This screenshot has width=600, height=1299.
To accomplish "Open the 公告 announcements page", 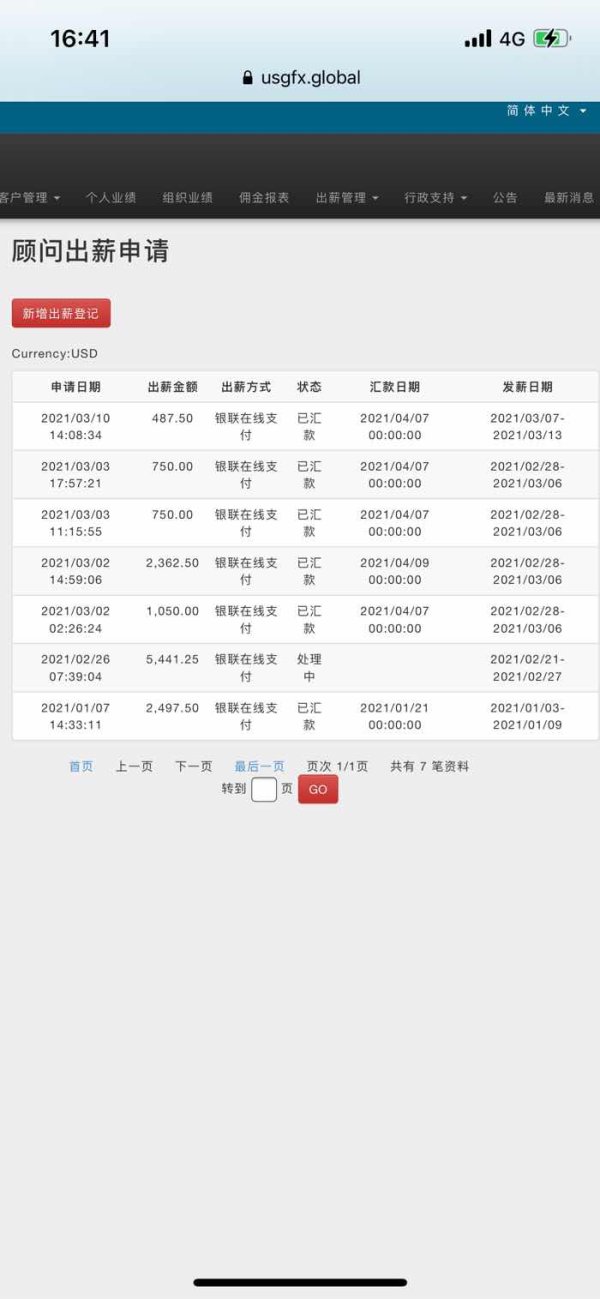I will point(505,198).
